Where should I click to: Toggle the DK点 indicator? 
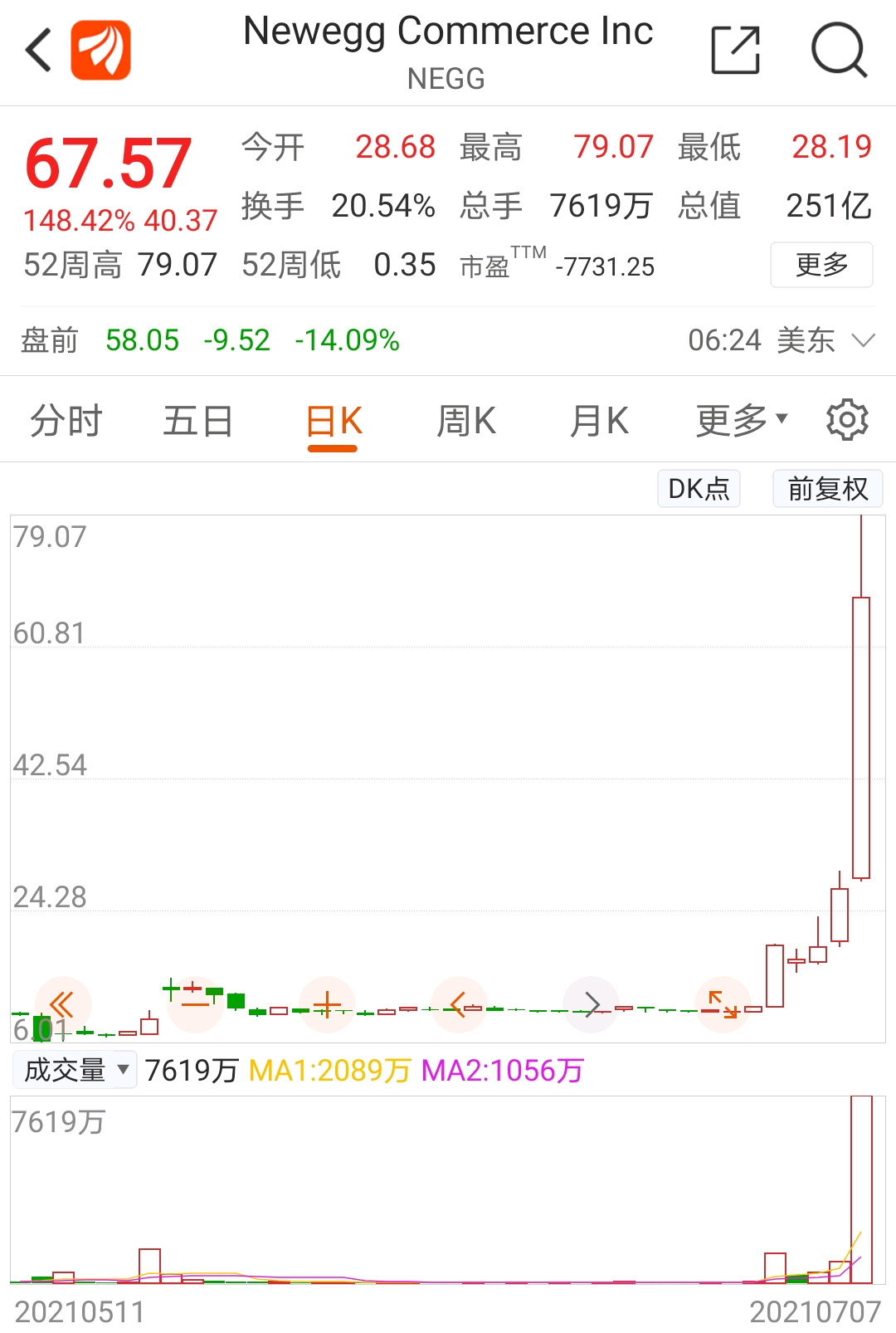(x=699, y=489)
